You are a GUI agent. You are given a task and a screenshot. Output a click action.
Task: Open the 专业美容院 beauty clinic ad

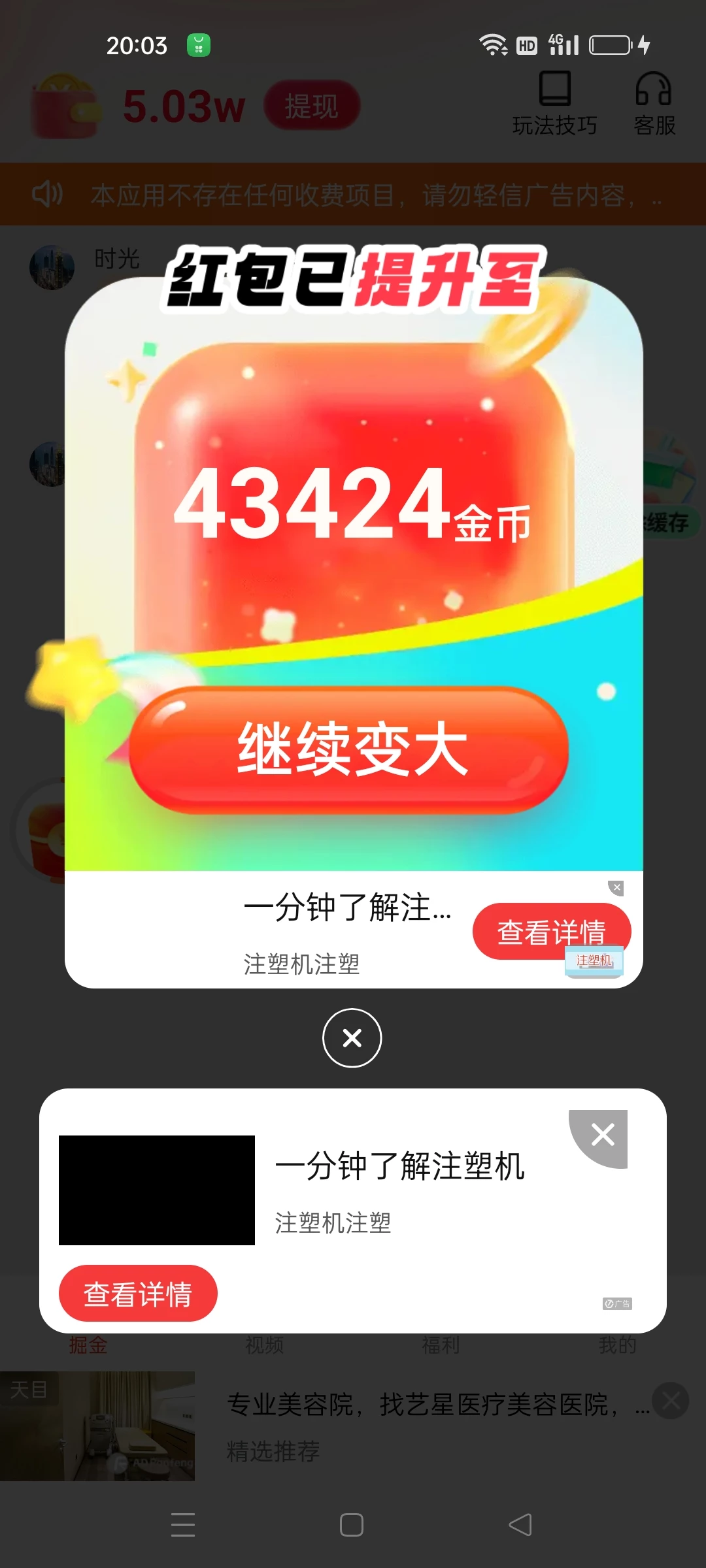coord(418,1405)
